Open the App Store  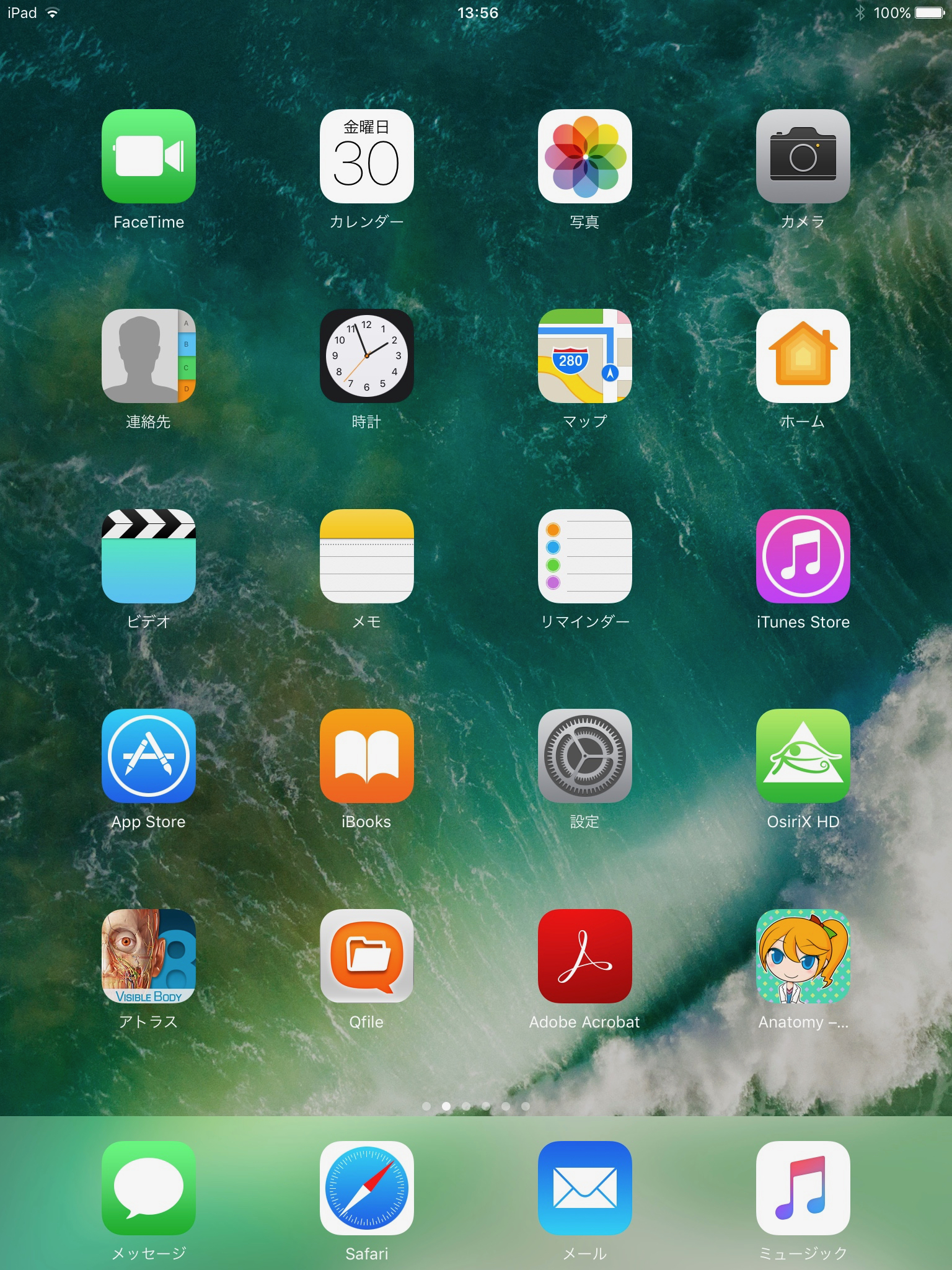pos(149,756)
